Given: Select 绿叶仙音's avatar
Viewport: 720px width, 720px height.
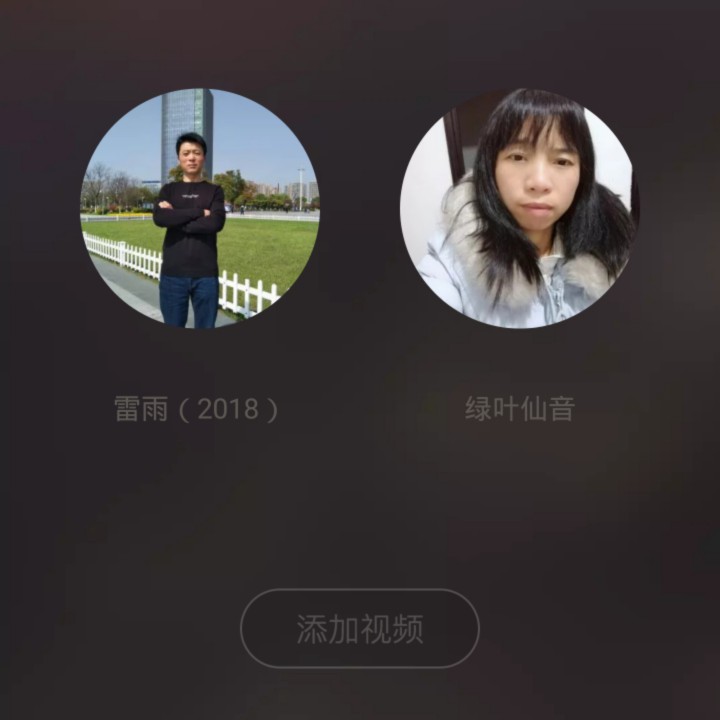Looking at the screenshot, I should click(520, 208).
